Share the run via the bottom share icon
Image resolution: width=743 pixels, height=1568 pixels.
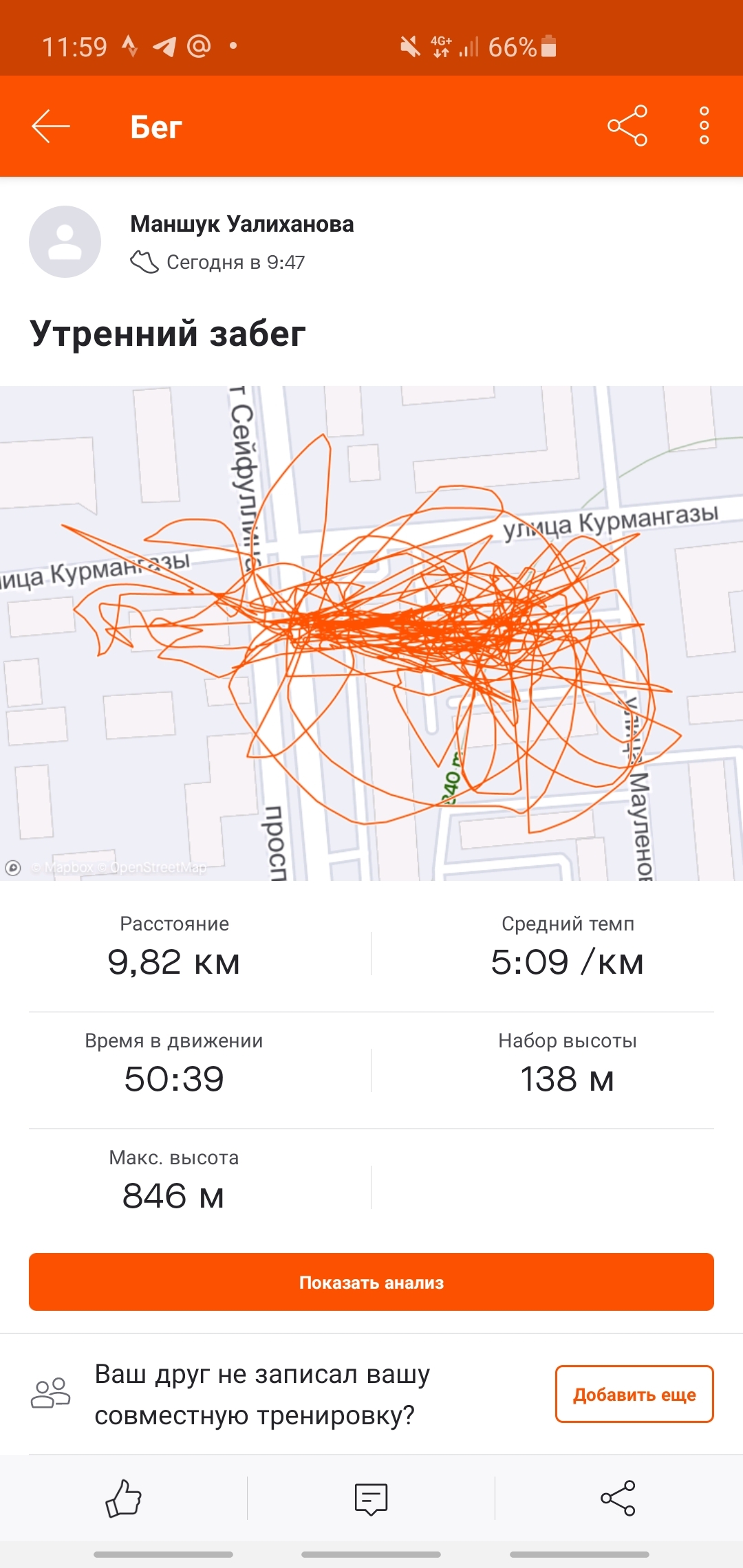618,1498
